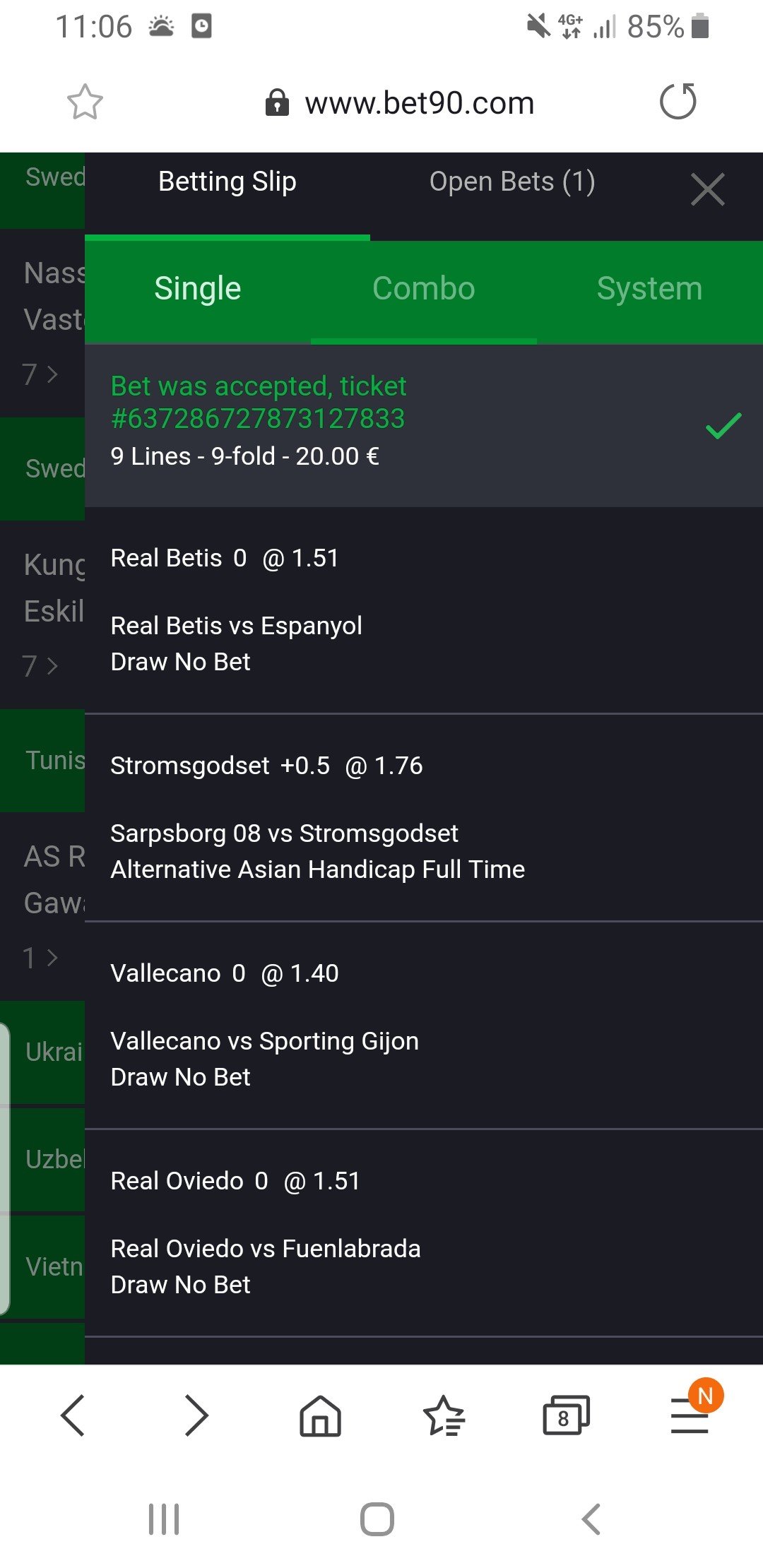This screenshot has height=1568, width=763.
Task: Open the browser bookmarks list
Action: 444,1415
